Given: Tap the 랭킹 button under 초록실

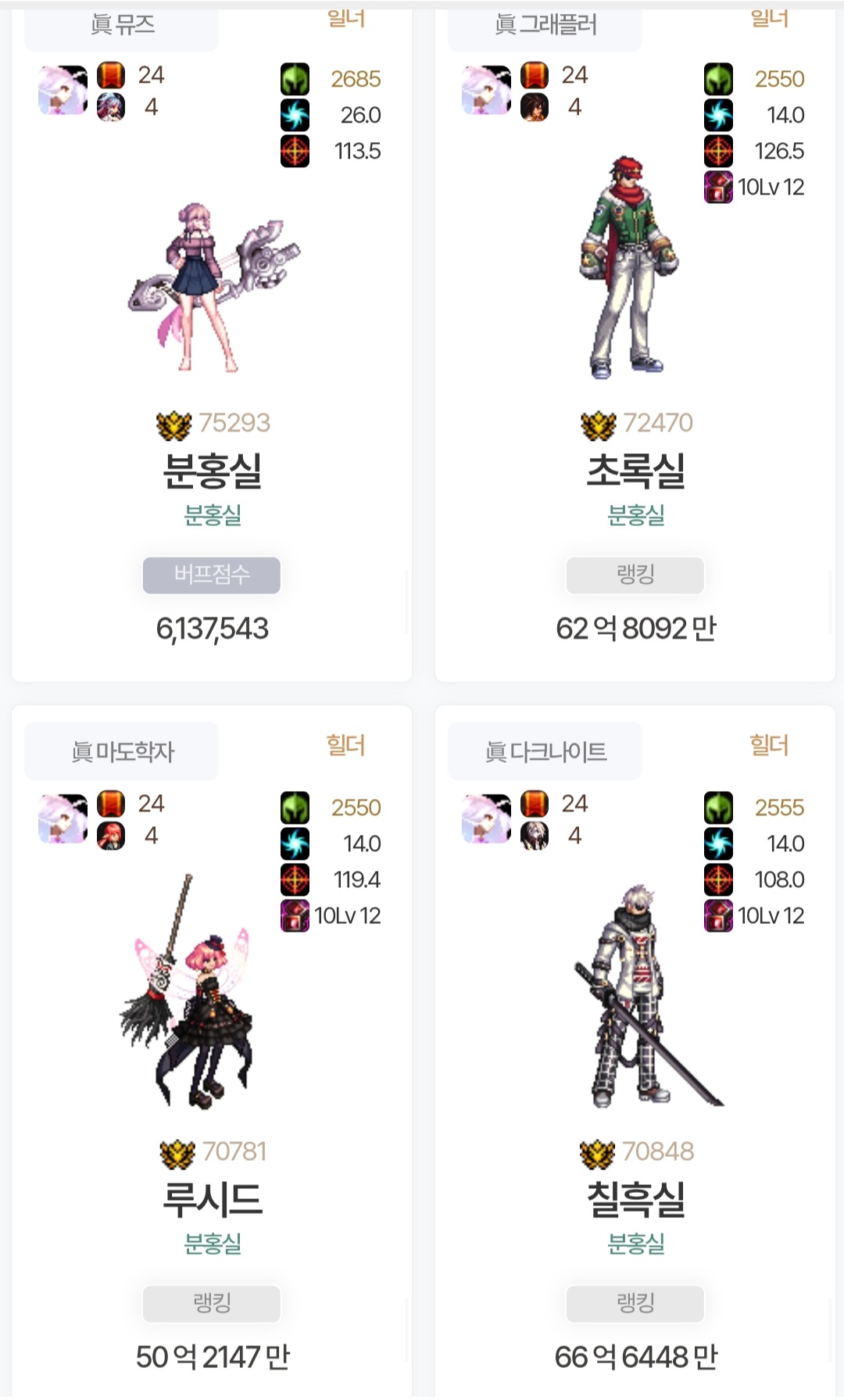Looking at the screenshot, I should [635, 575].
